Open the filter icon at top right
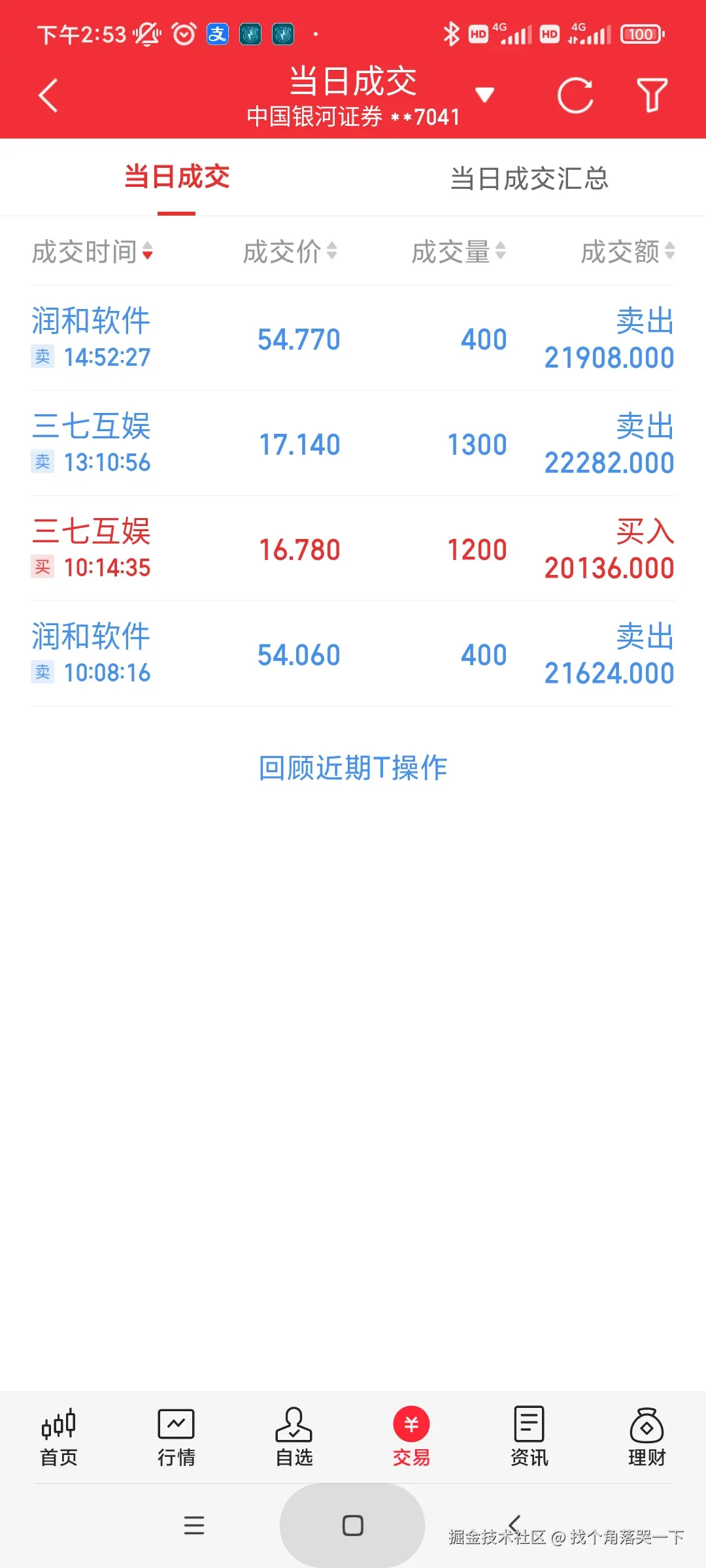Image resolution: width=706 pixels, height=1568 pixels. (x=652, y=95)
